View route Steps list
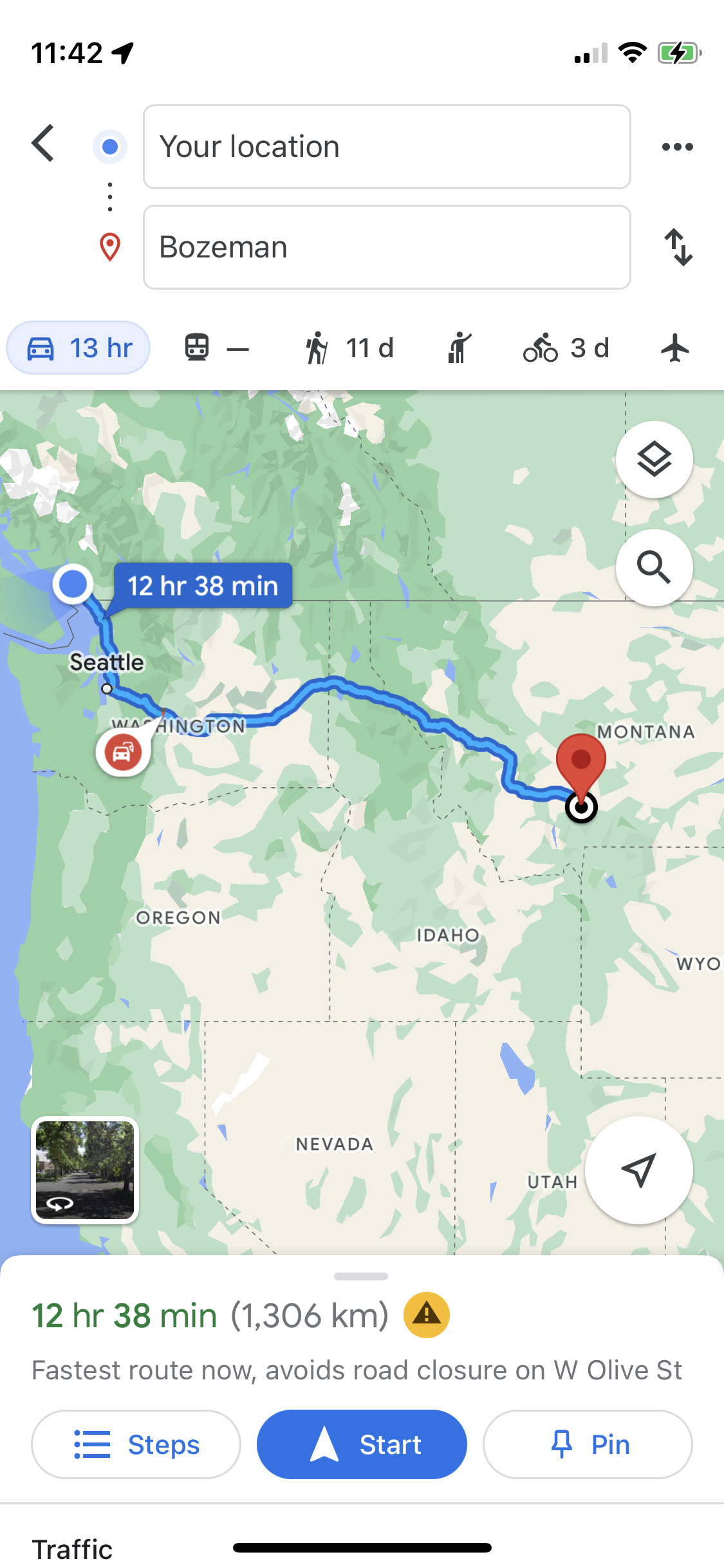 point(136,1444)
